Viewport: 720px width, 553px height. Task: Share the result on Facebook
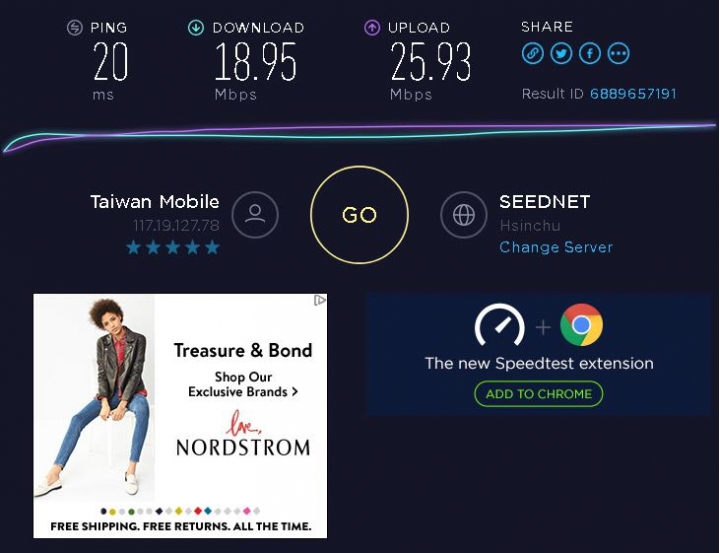tap(590, 54)
